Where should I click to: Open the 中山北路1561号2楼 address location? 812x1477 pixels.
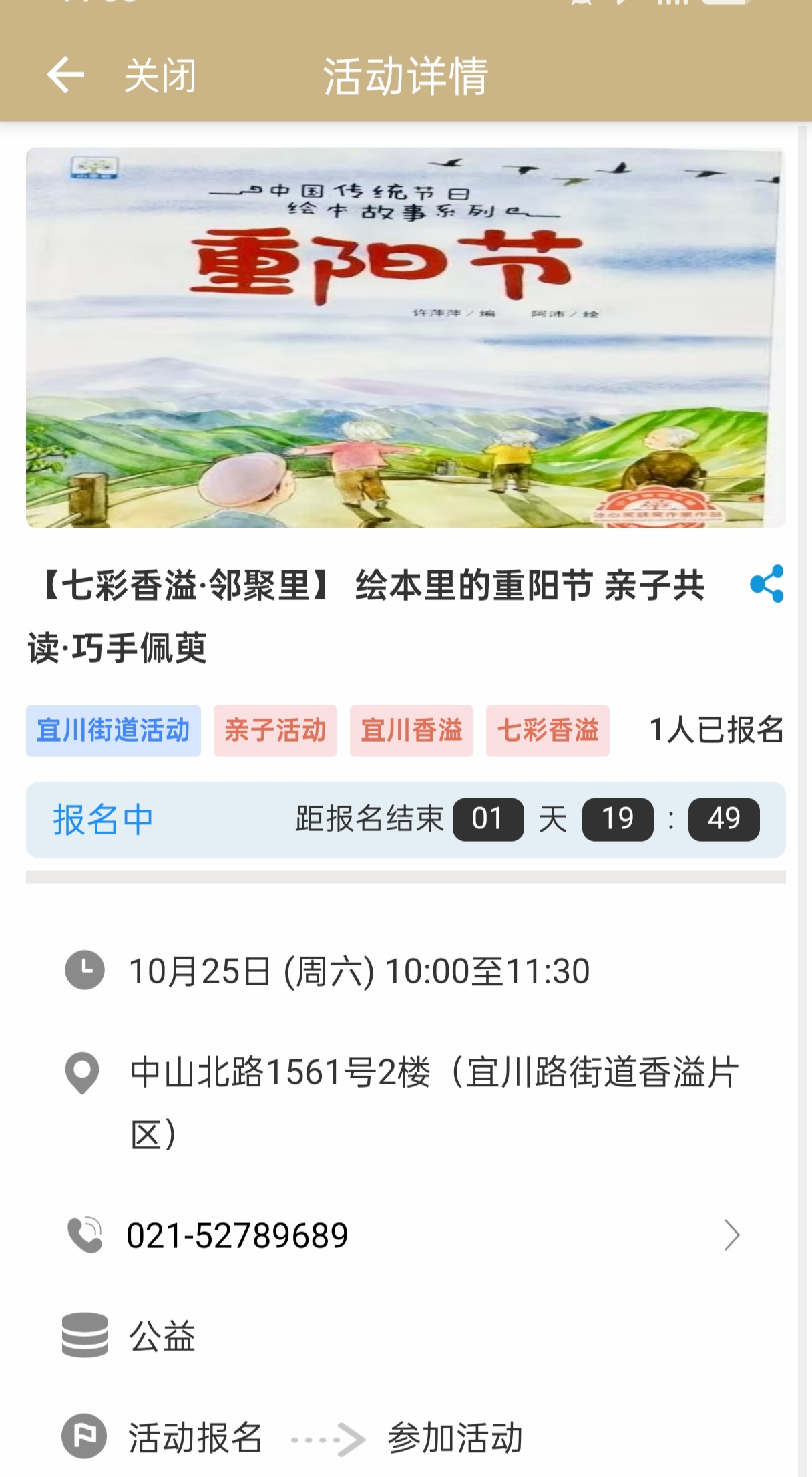point(434,1102)
